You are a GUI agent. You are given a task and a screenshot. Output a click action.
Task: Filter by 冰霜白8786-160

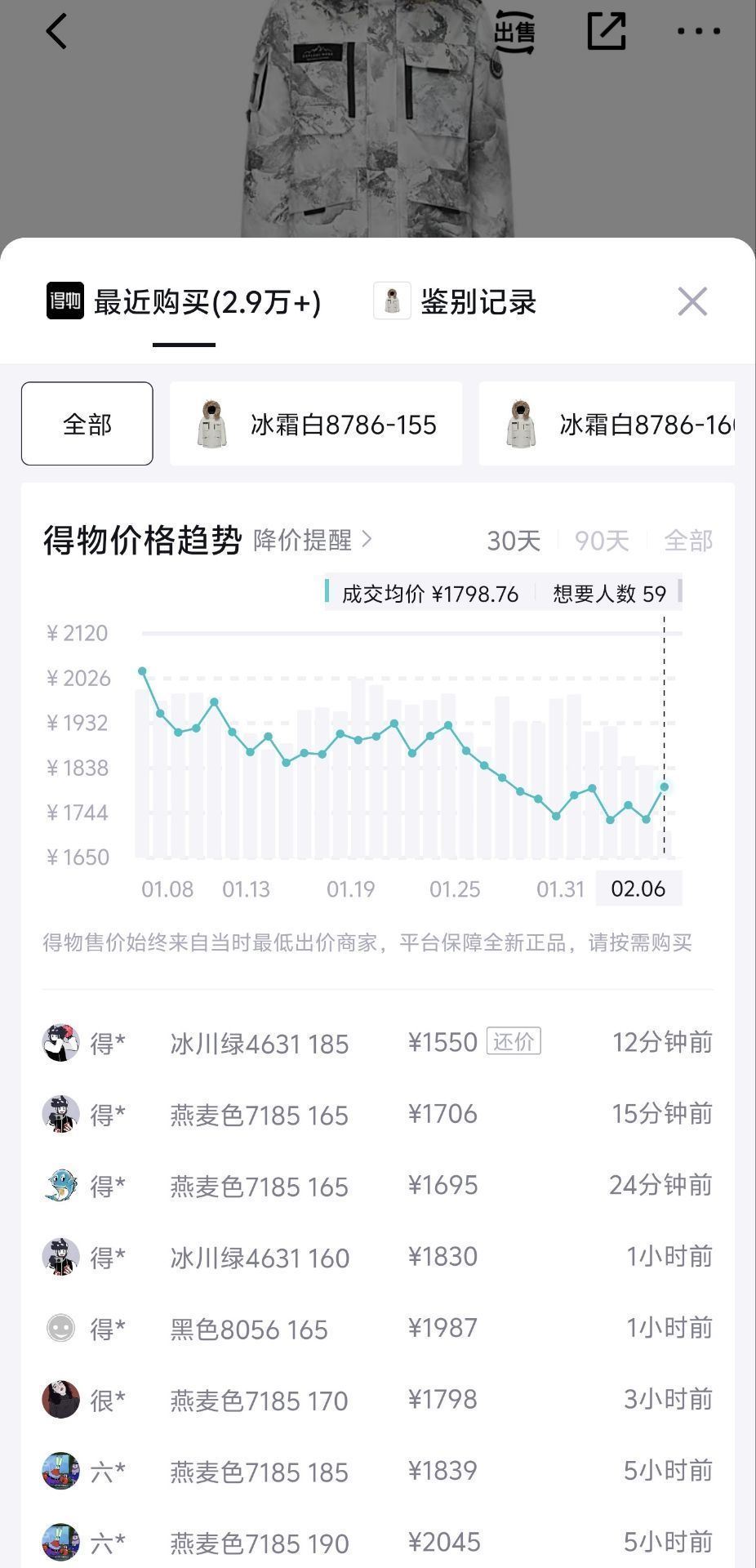pyautogui.click(x=607, y=424)
